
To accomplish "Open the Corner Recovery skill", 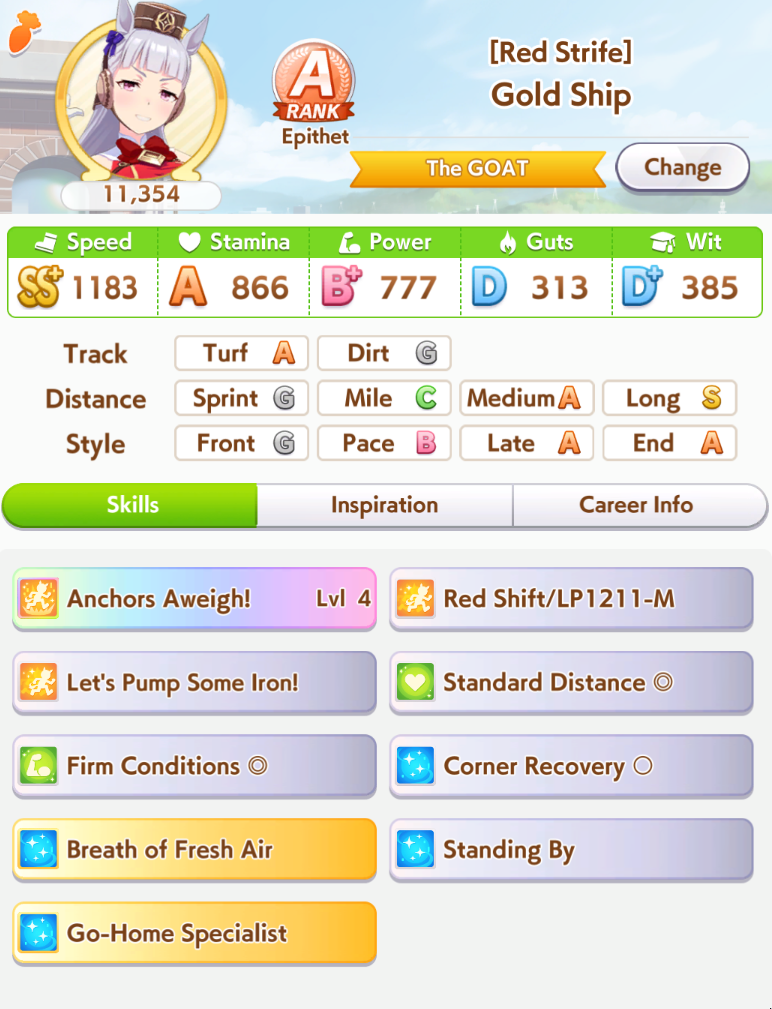I will [x=571, y=766].
